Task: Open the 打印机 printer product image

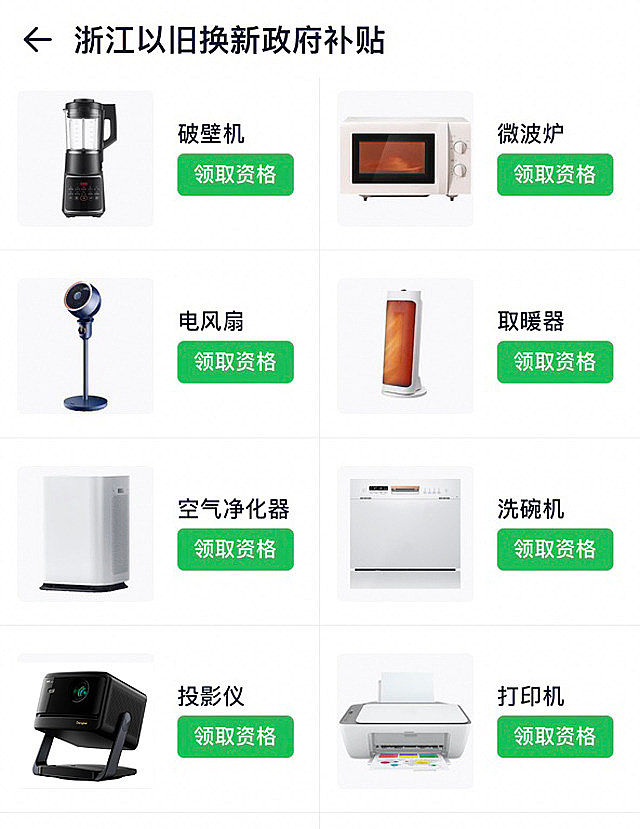Action: pos(405,721)
